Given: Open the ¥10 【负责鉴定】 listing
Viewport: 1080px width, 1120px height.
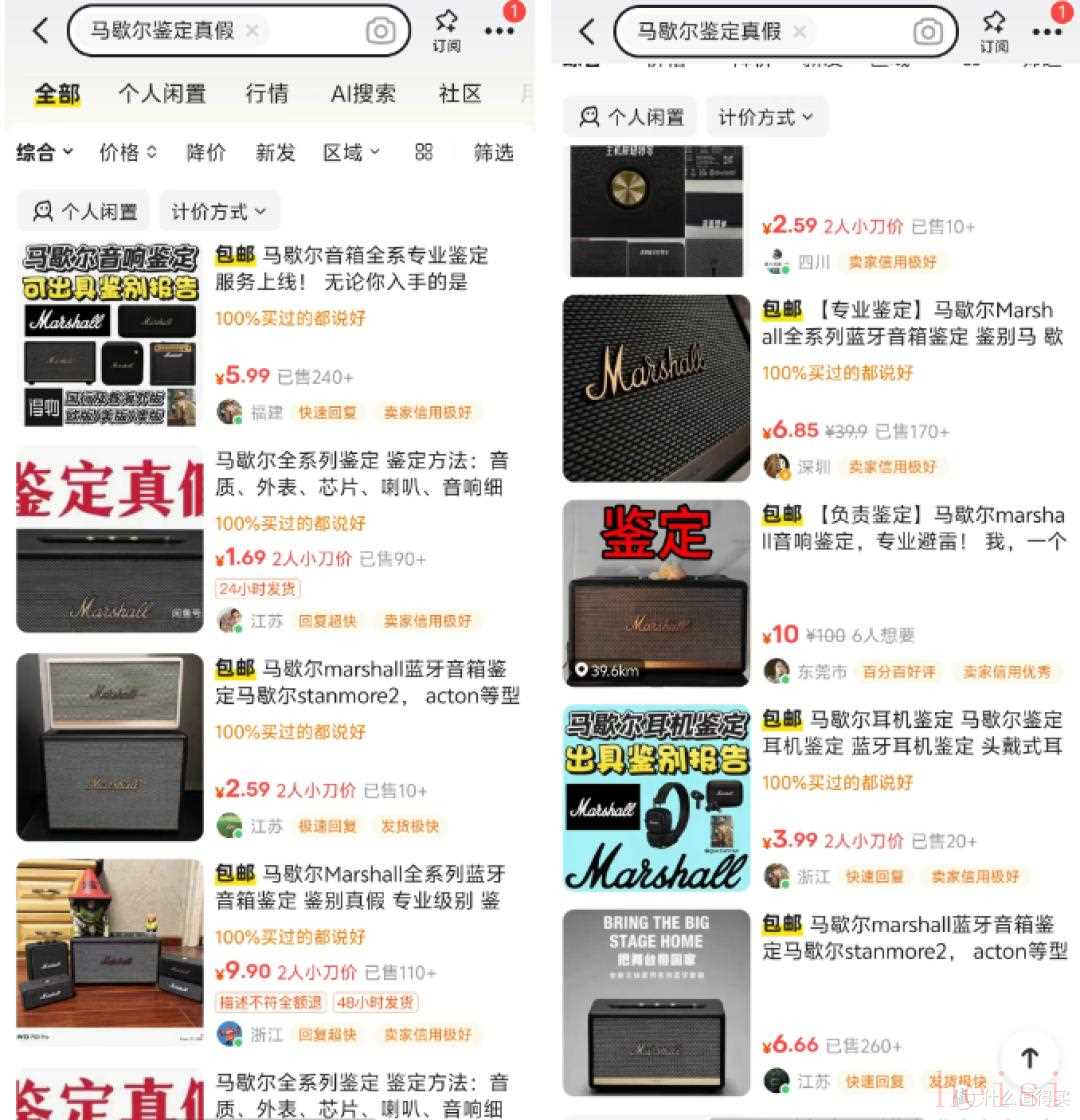Looking at the screenshot, I should coord(910,528).
